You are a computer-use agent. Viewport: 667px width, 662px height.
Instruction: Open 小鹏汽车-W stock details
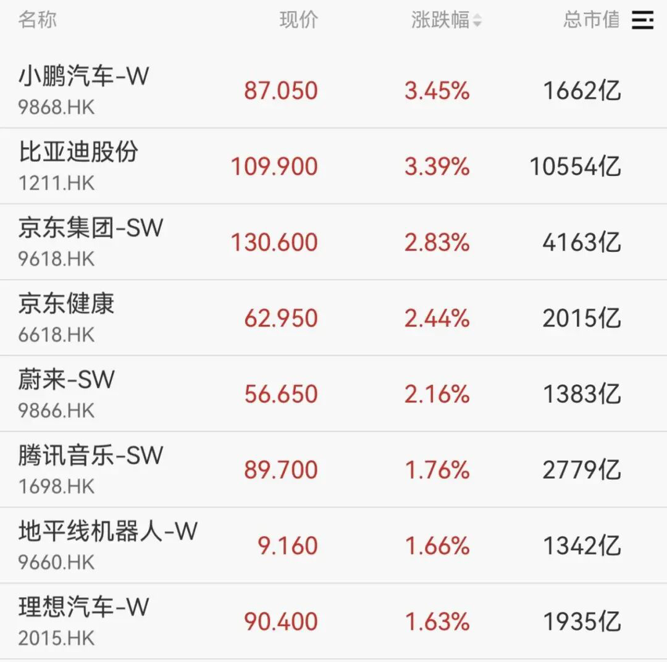coord(84,77)
